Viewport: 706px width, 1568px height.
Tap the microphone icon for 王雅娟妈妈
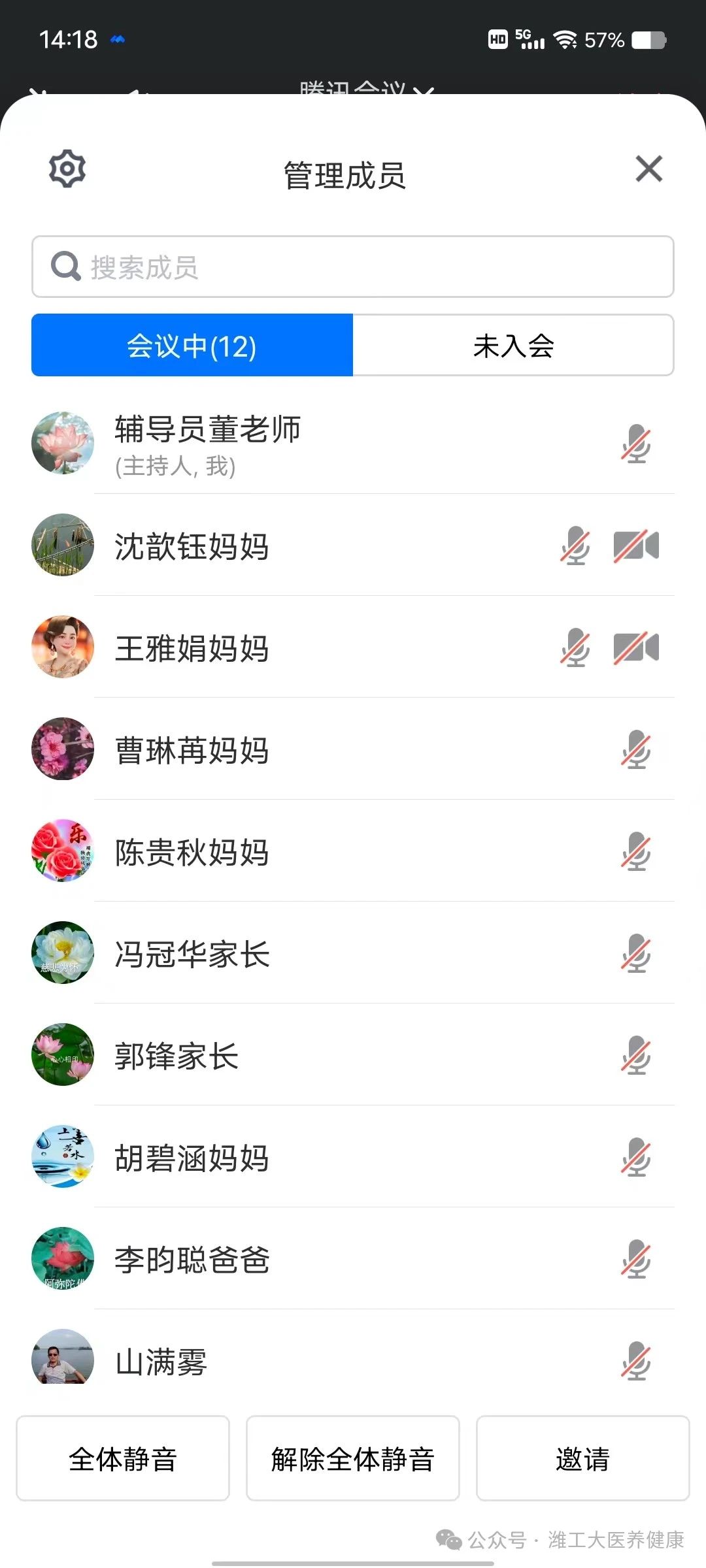point(575,647)
